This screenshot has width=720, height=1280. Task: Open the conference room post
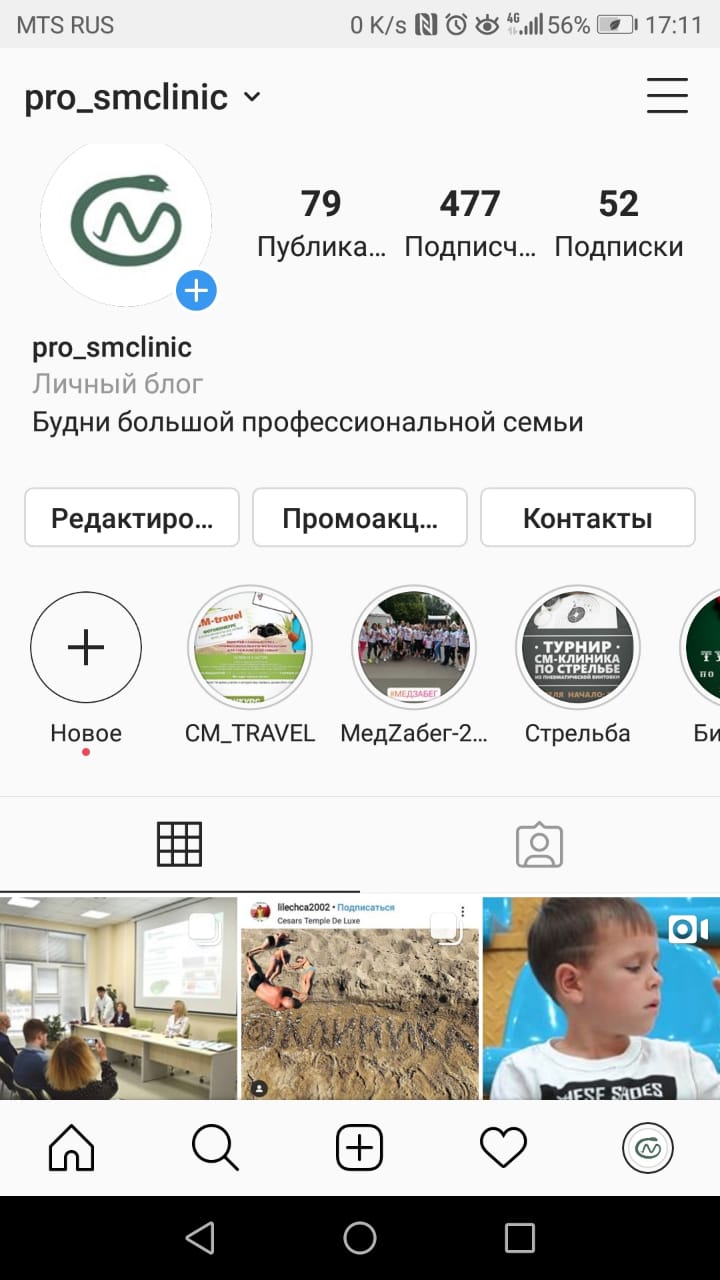point(118,998)
